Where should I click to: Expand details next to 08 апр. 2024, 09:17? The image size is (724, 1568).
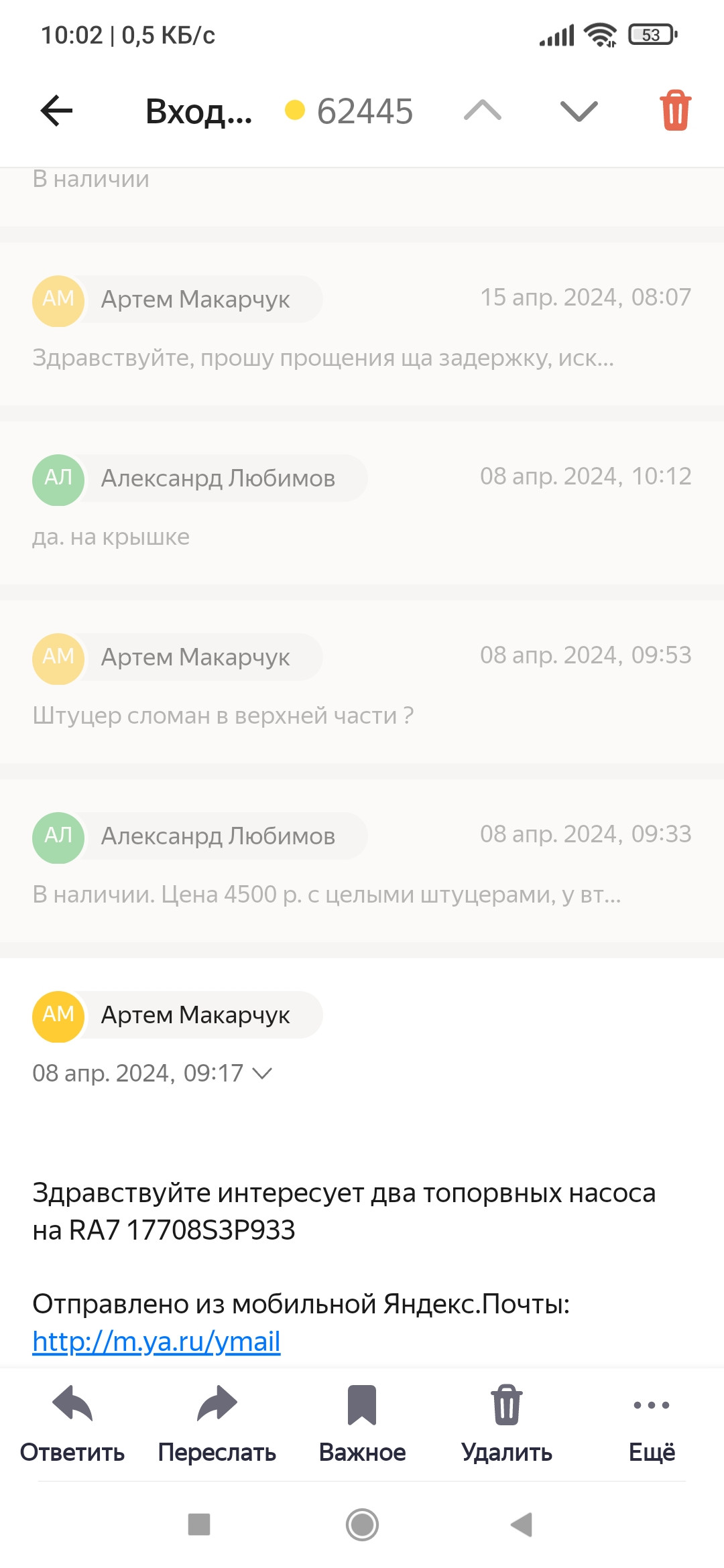262,1073
